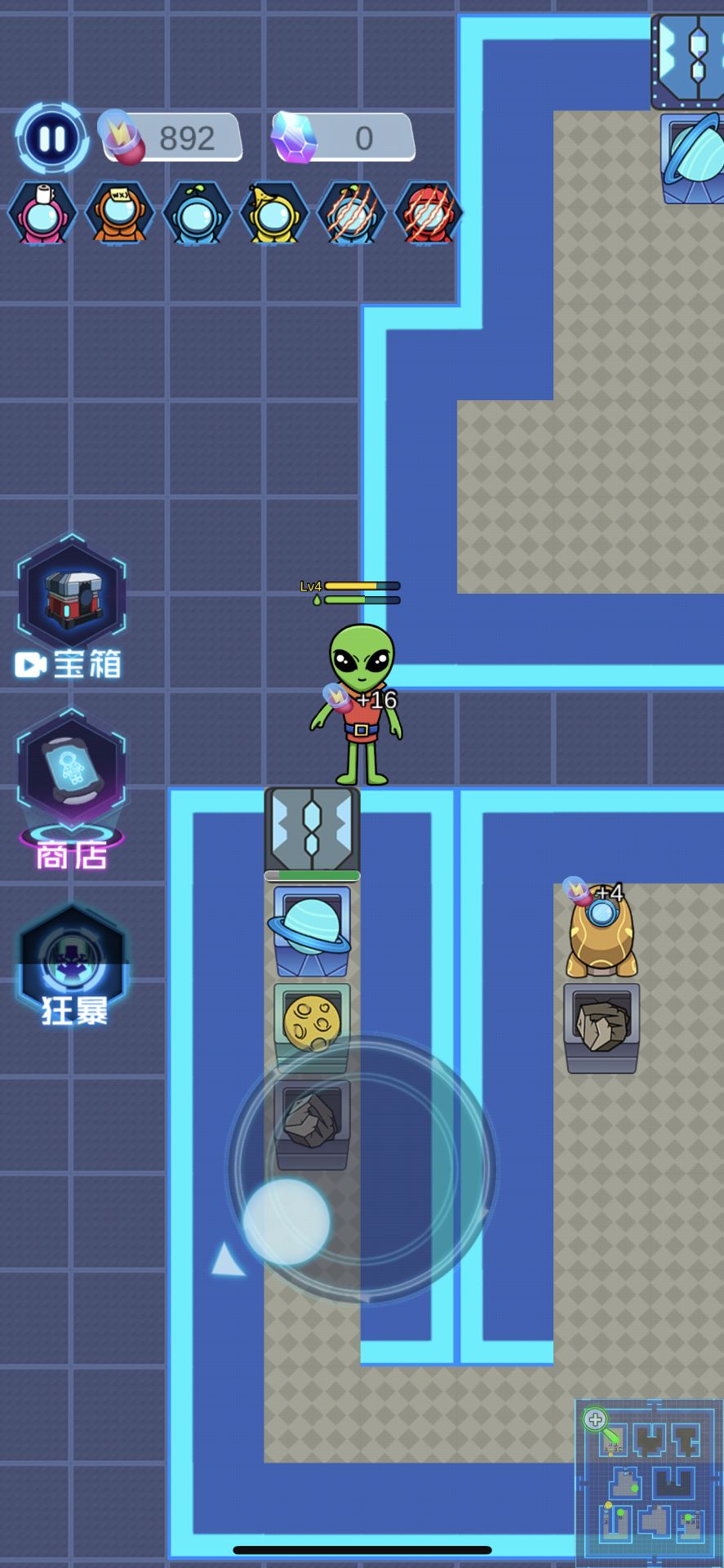Image resolution: width=724 pixels, height=1568 pixels.
Task: Select the red scratched crewmate avatar
Action: point(428,214)
